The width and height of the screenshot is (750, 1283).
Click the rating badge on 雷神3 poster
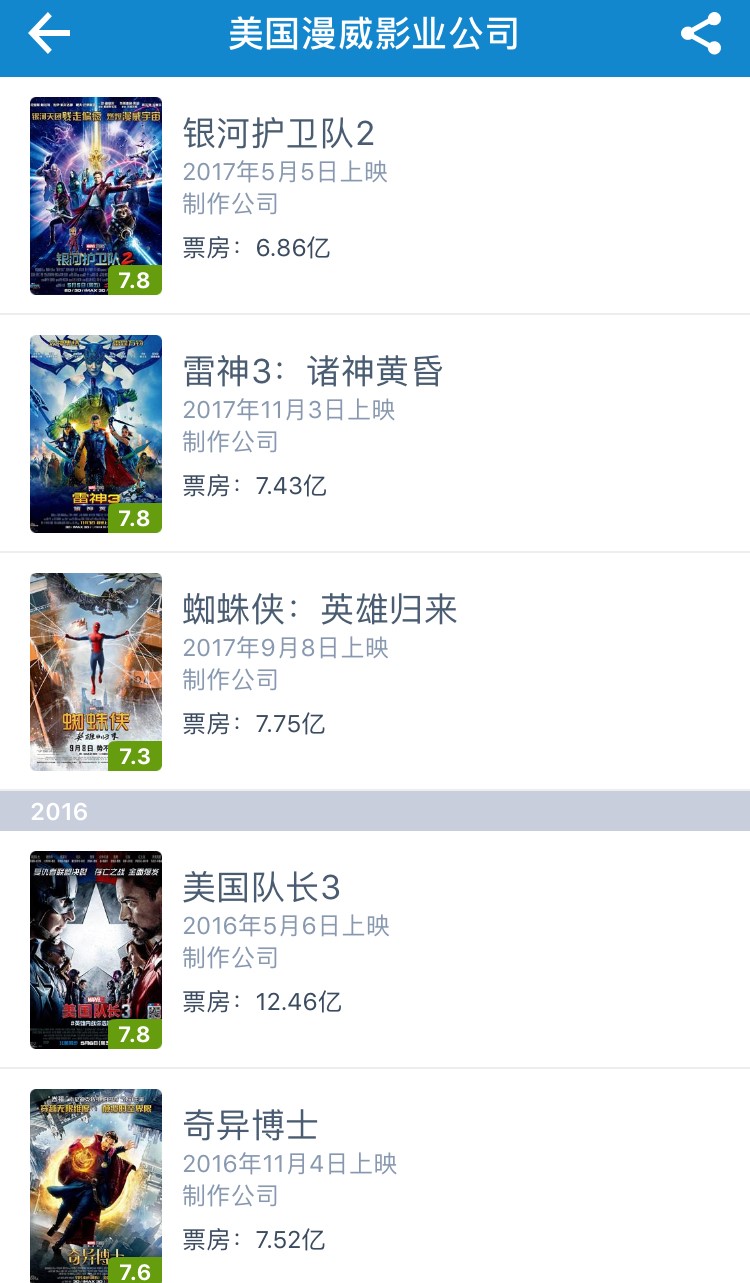(x=137, y=520)
